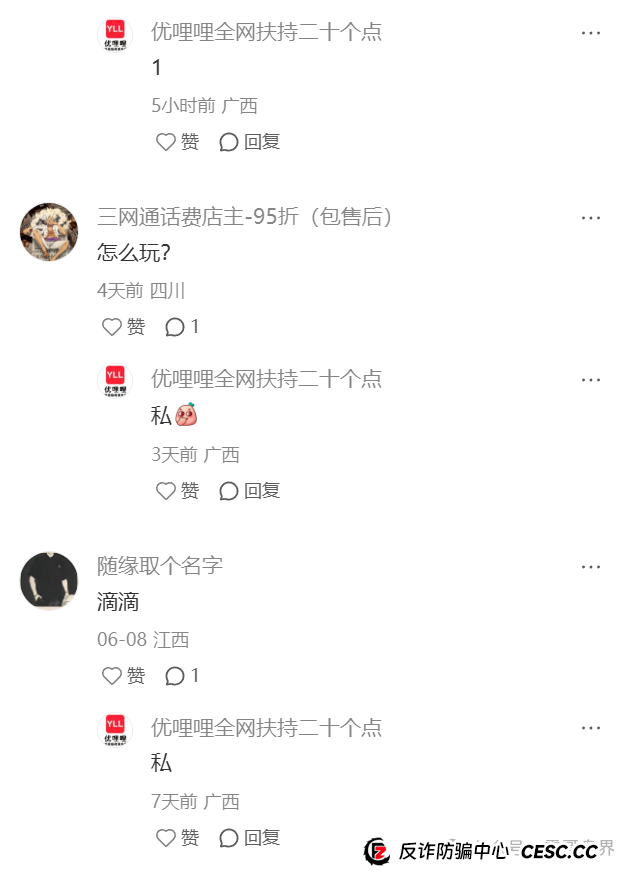
Task: Reply to the '1' comment from 广西
Action: pos(250,142)
